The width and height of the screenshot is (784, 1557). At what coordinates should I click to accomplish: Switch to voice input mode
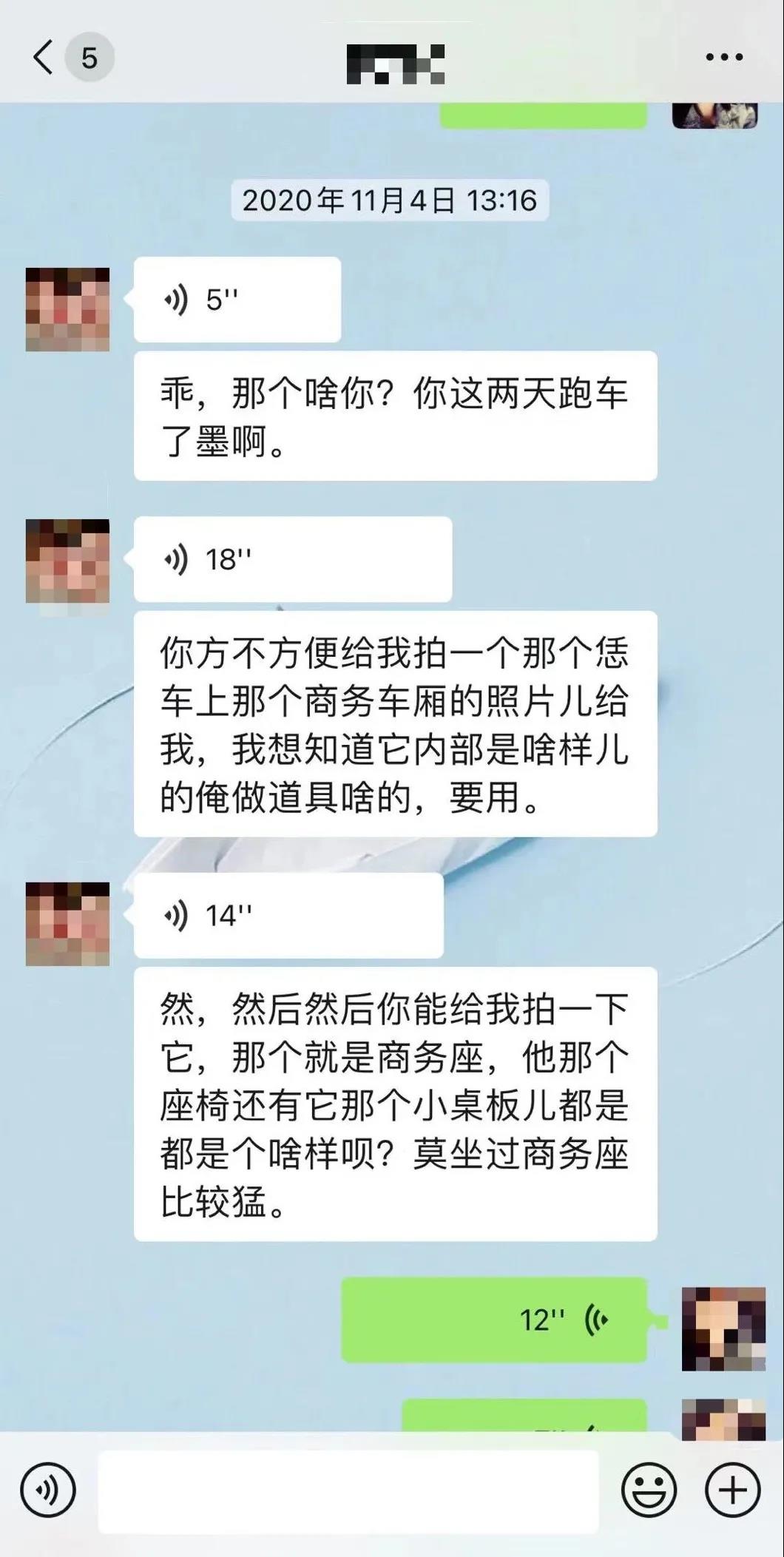[48, 1490]
